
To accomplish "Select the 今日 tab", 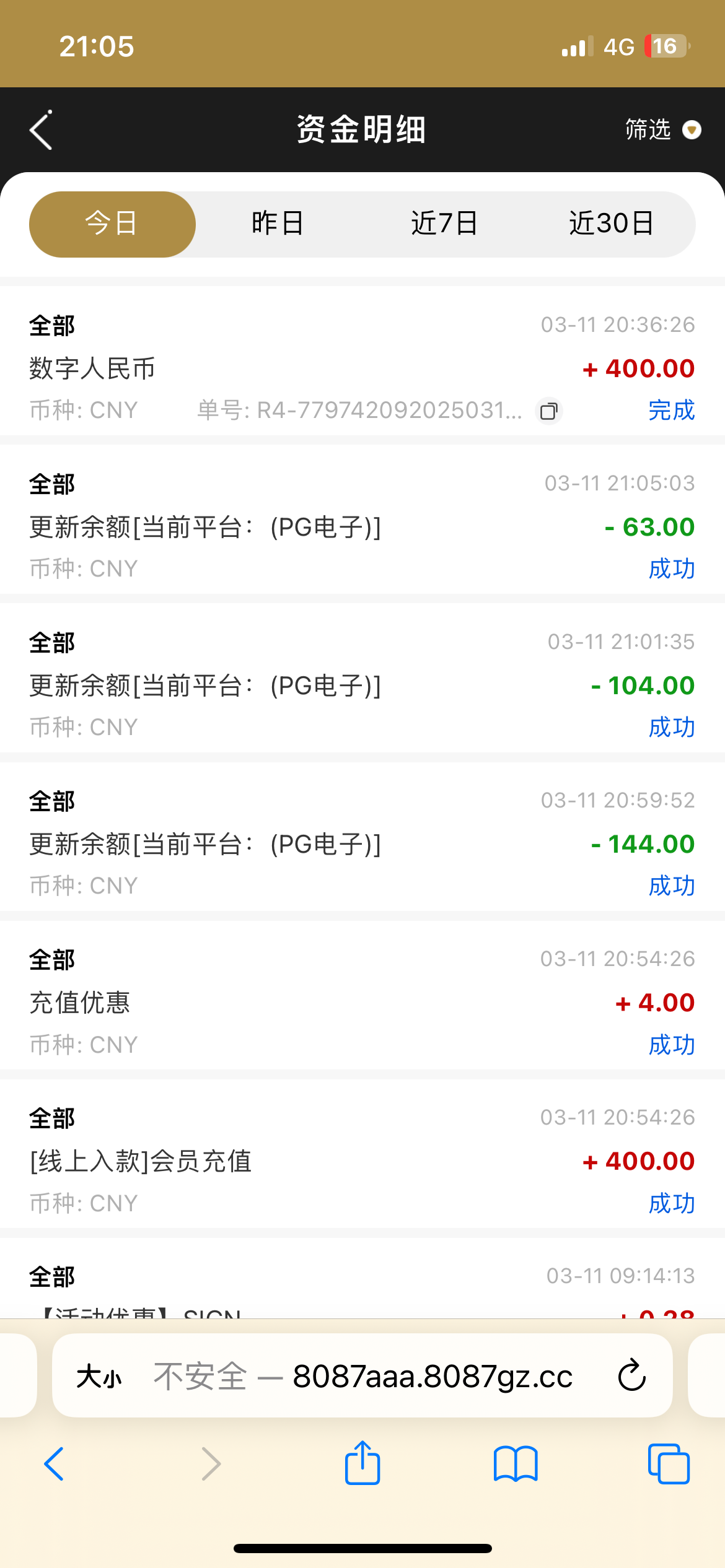I will 112,224.
